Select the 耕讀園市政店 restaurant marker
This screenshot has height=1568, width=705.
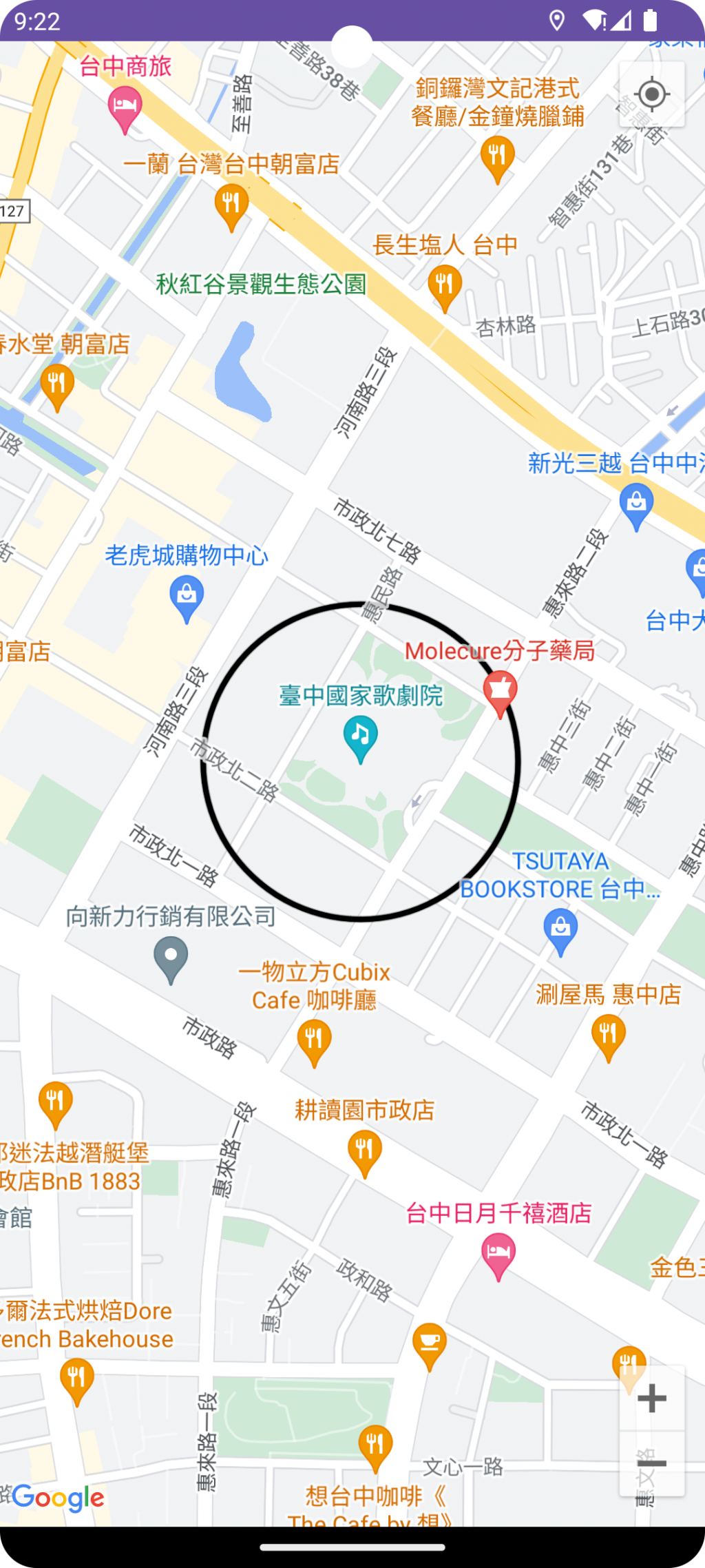click(x=365, y=1151)
